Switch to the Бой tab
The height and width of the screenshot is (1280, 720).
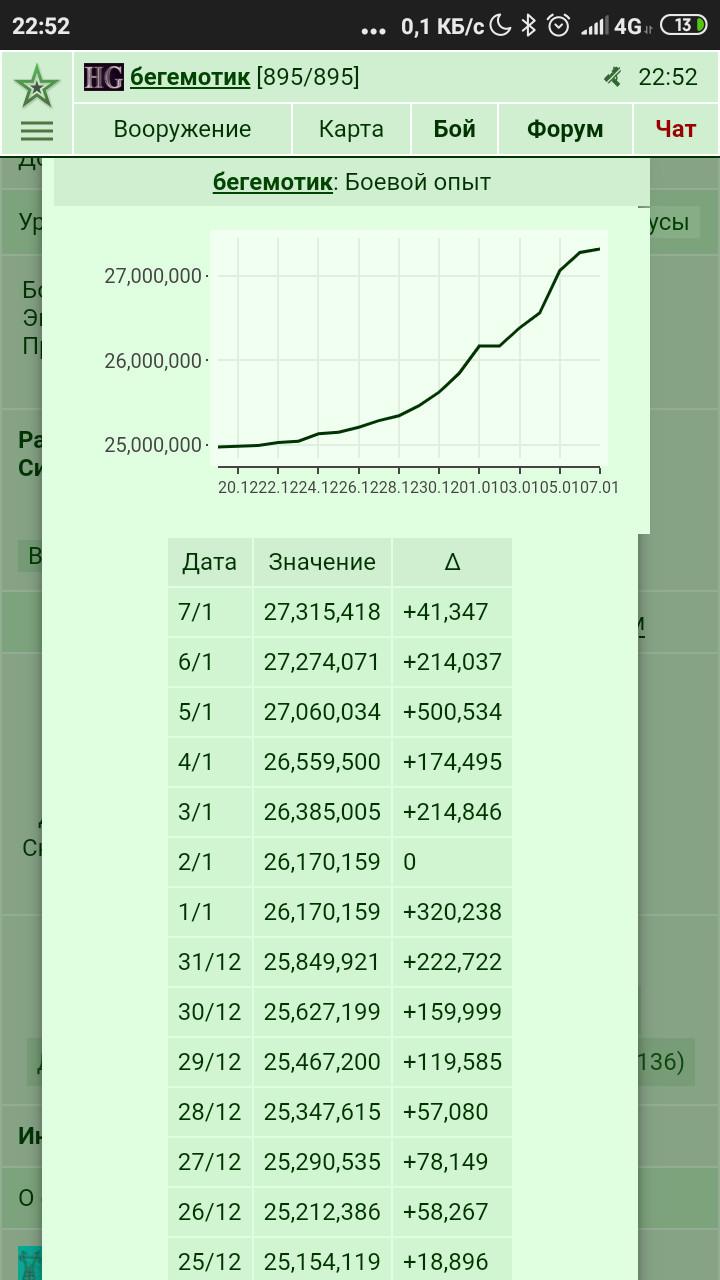pos(454,129)
